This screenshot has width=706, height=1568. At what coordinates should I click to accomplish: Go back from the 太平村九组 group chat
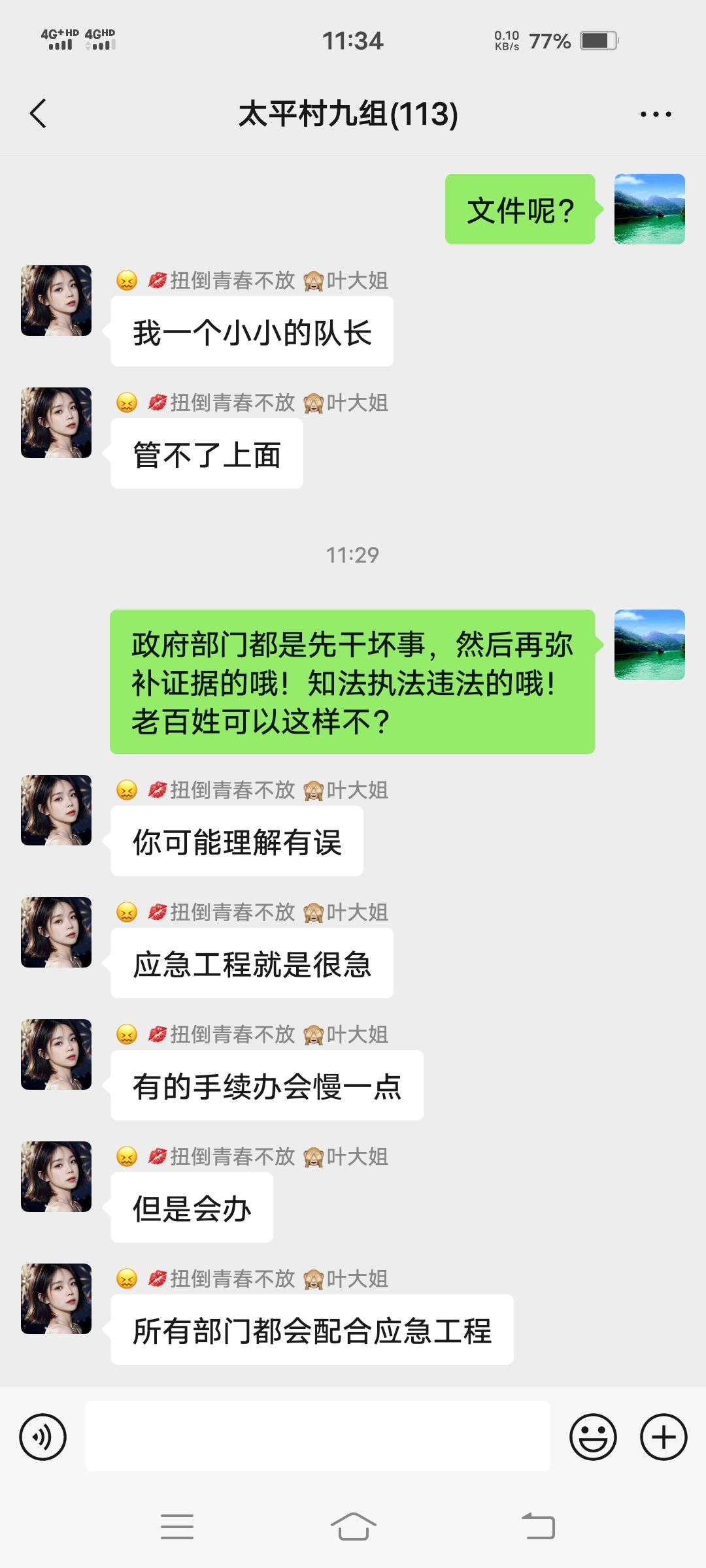click(x=39, y=114)
